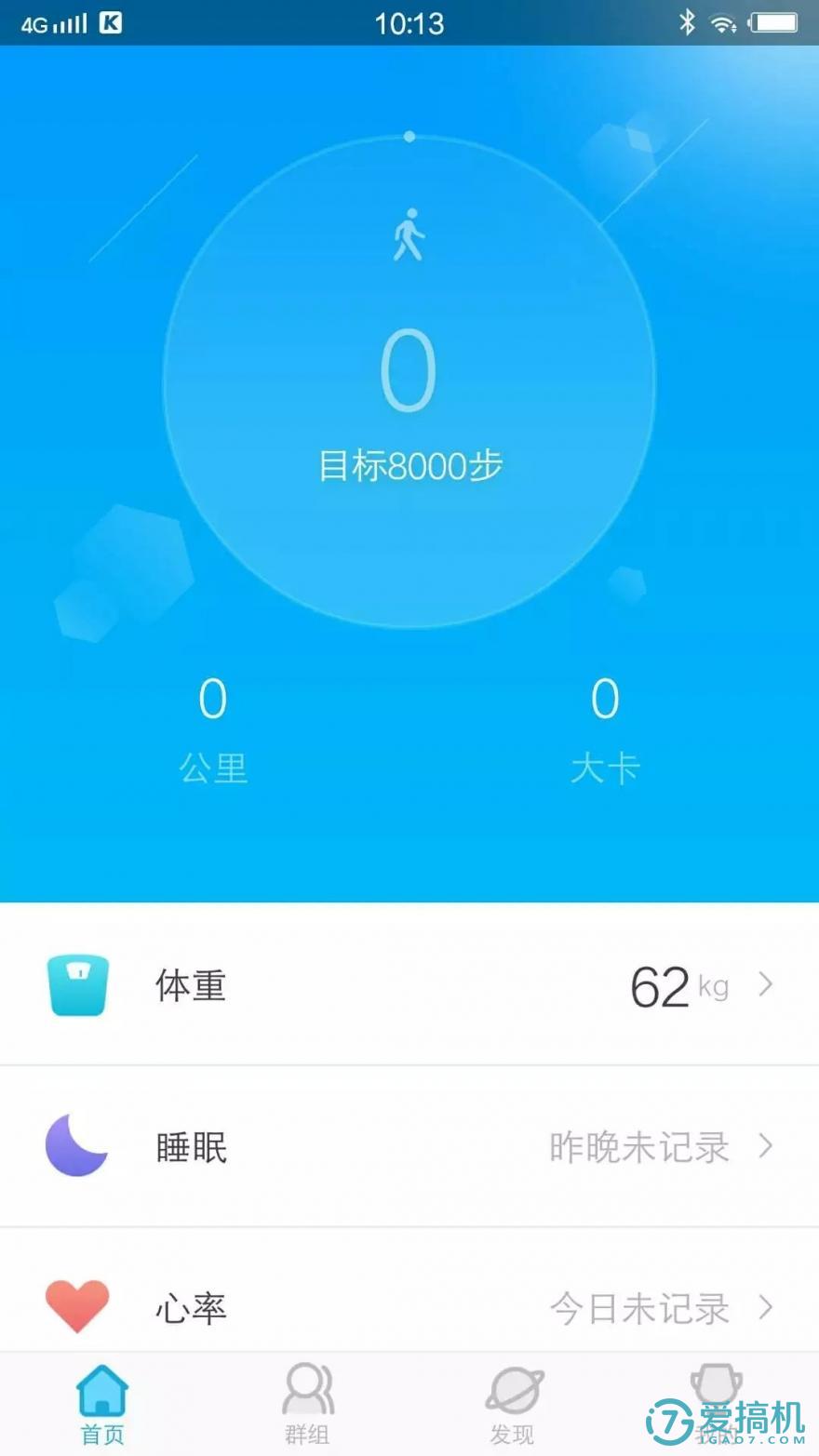
Task: Tap the Bluetooth icon in status bar
Action: point(688,22)
